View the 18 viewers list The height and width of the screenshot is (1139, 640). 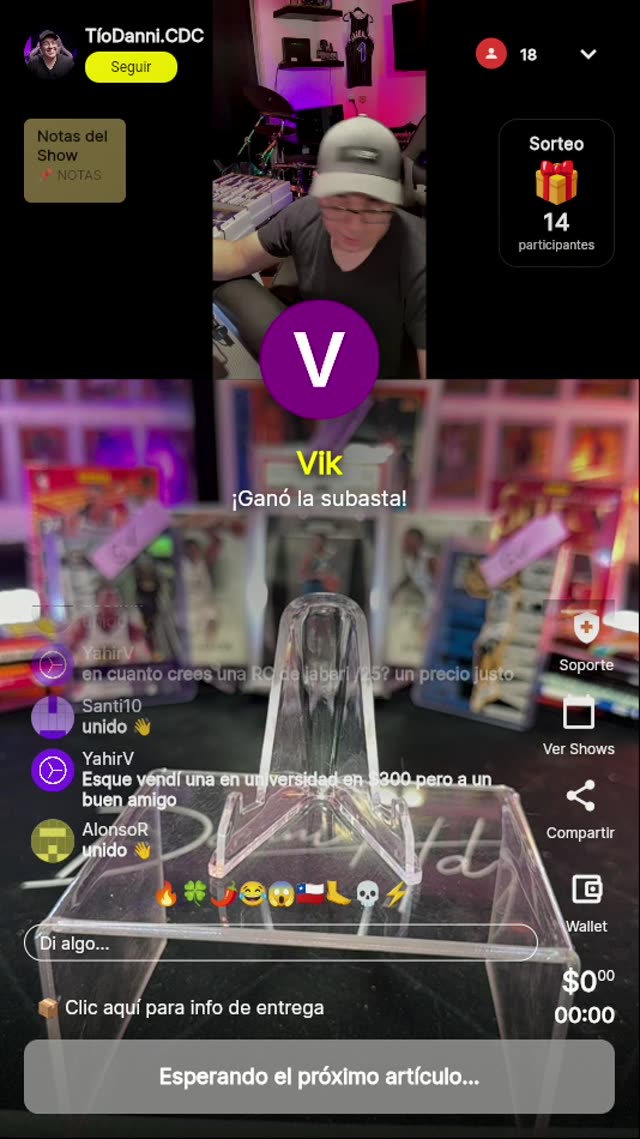tap(508, 54)
